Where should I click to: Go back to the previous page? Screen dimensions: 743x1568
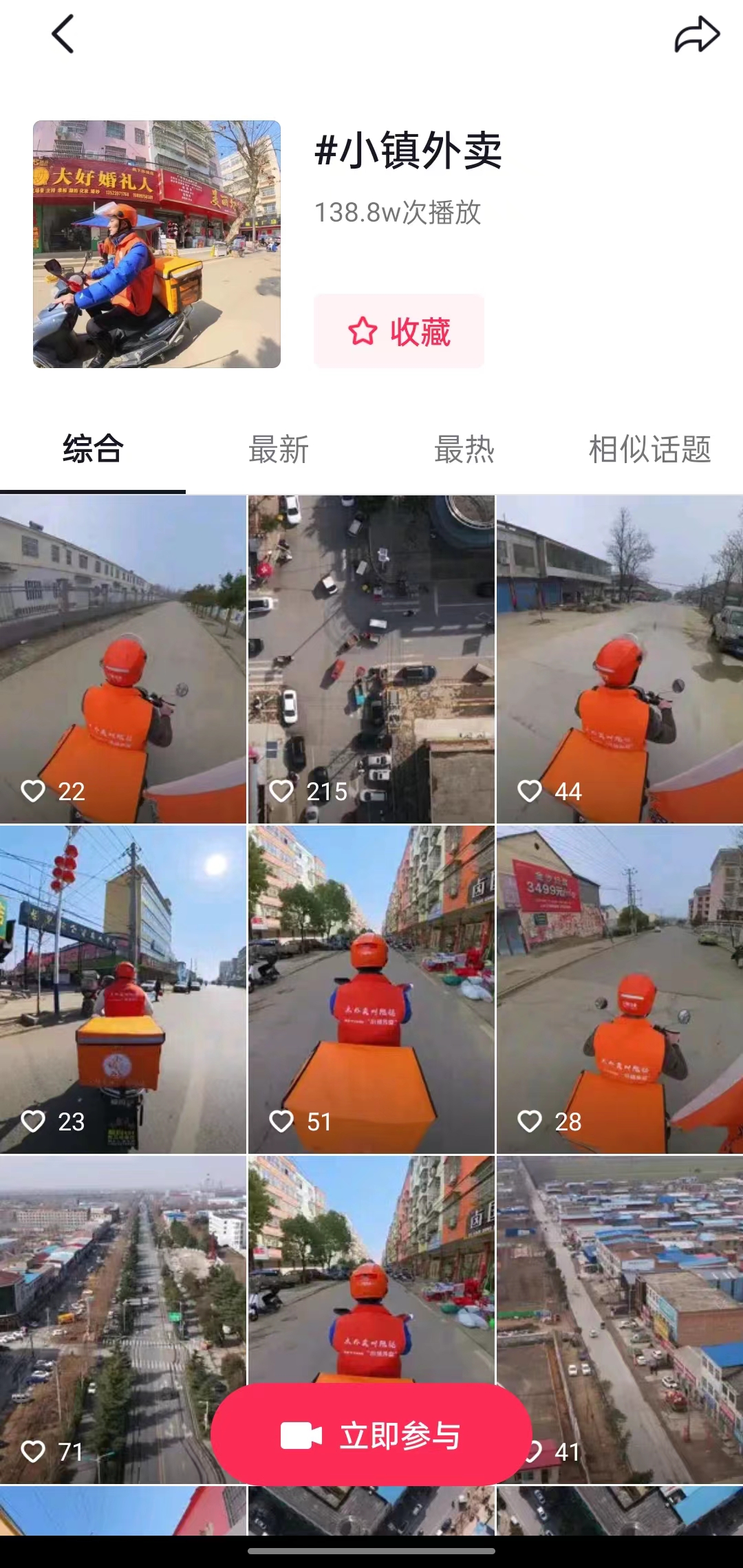tap(63, 34)
